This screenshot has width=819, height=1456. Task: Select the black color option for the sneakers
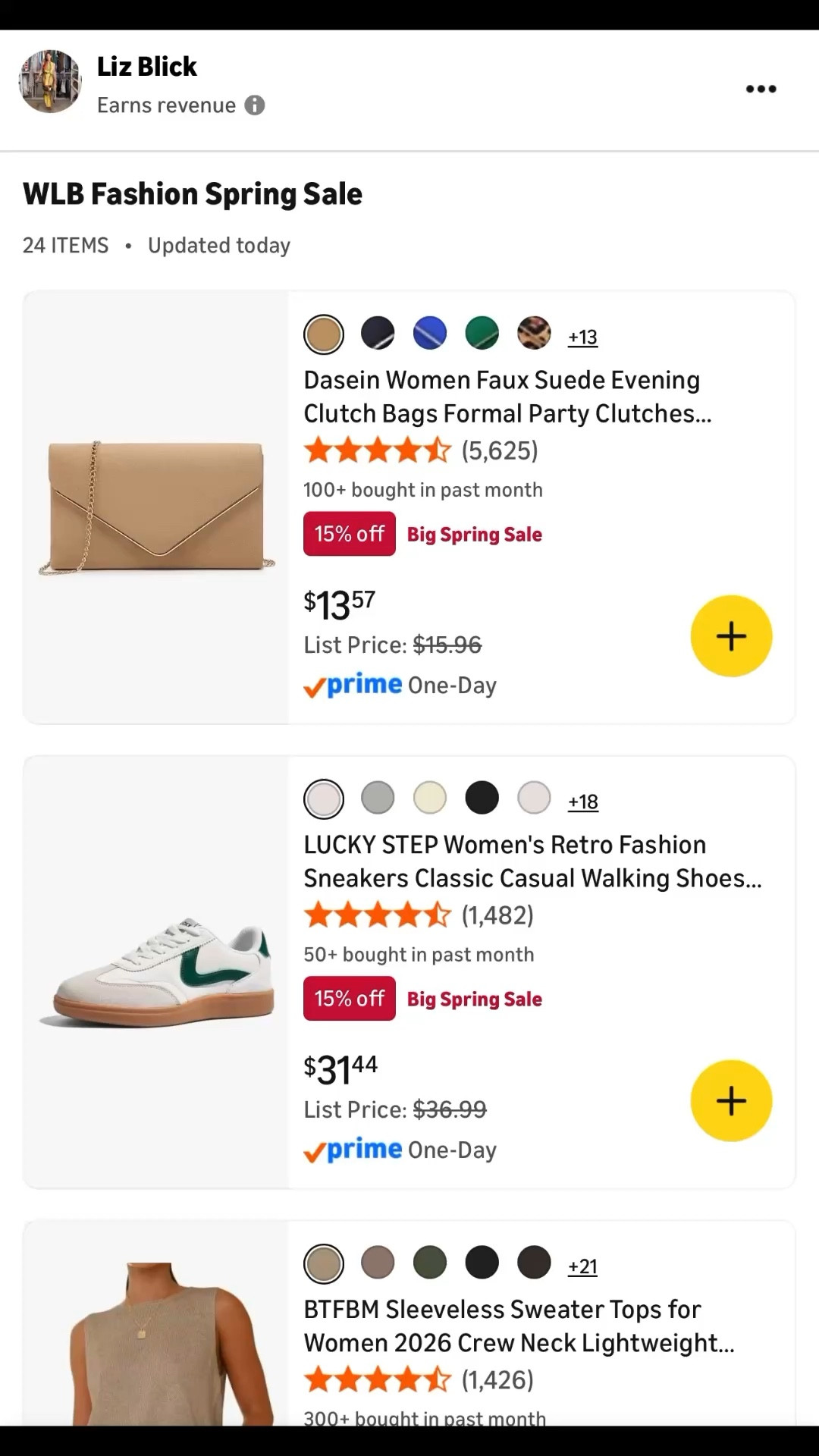coord(482,798)
